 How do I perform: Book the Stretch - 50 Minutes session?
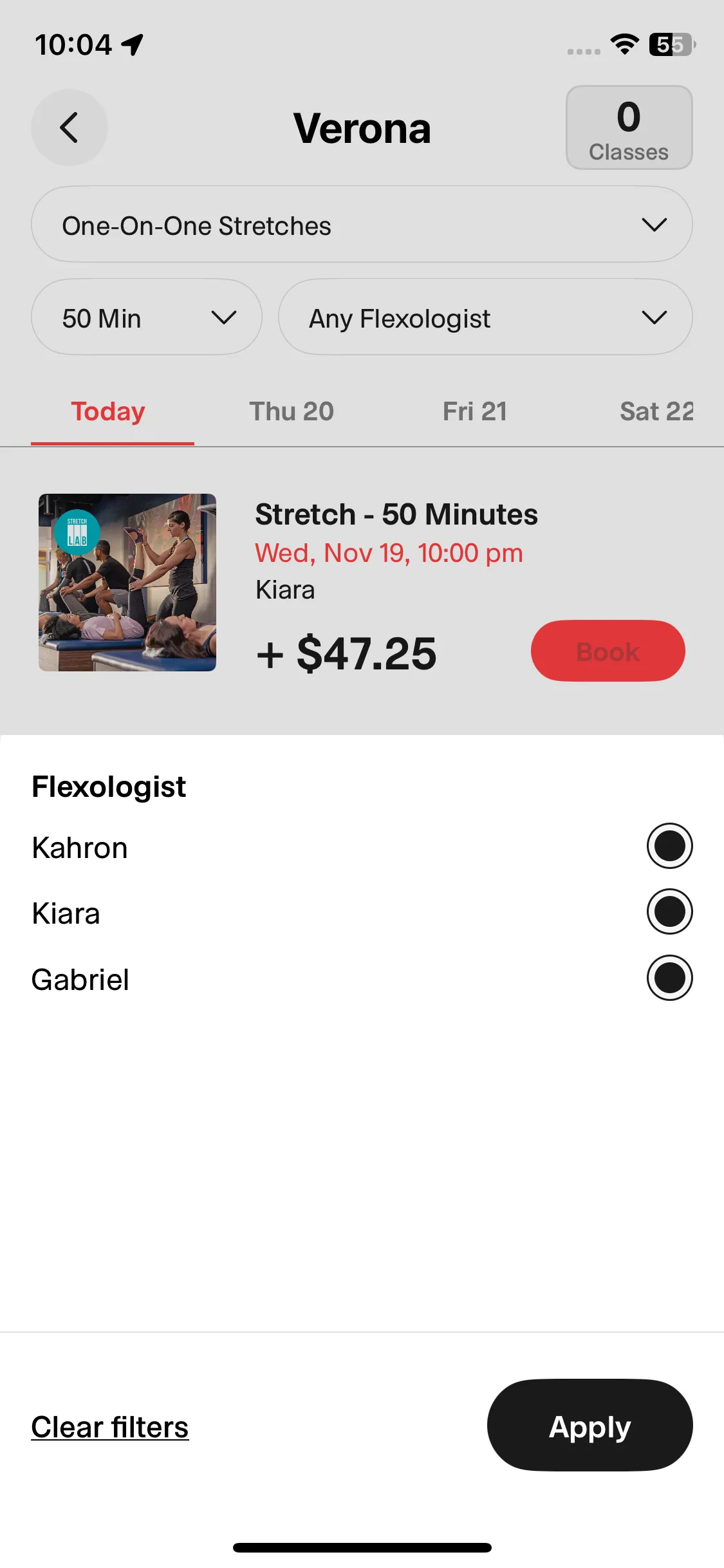pos(607,651)
